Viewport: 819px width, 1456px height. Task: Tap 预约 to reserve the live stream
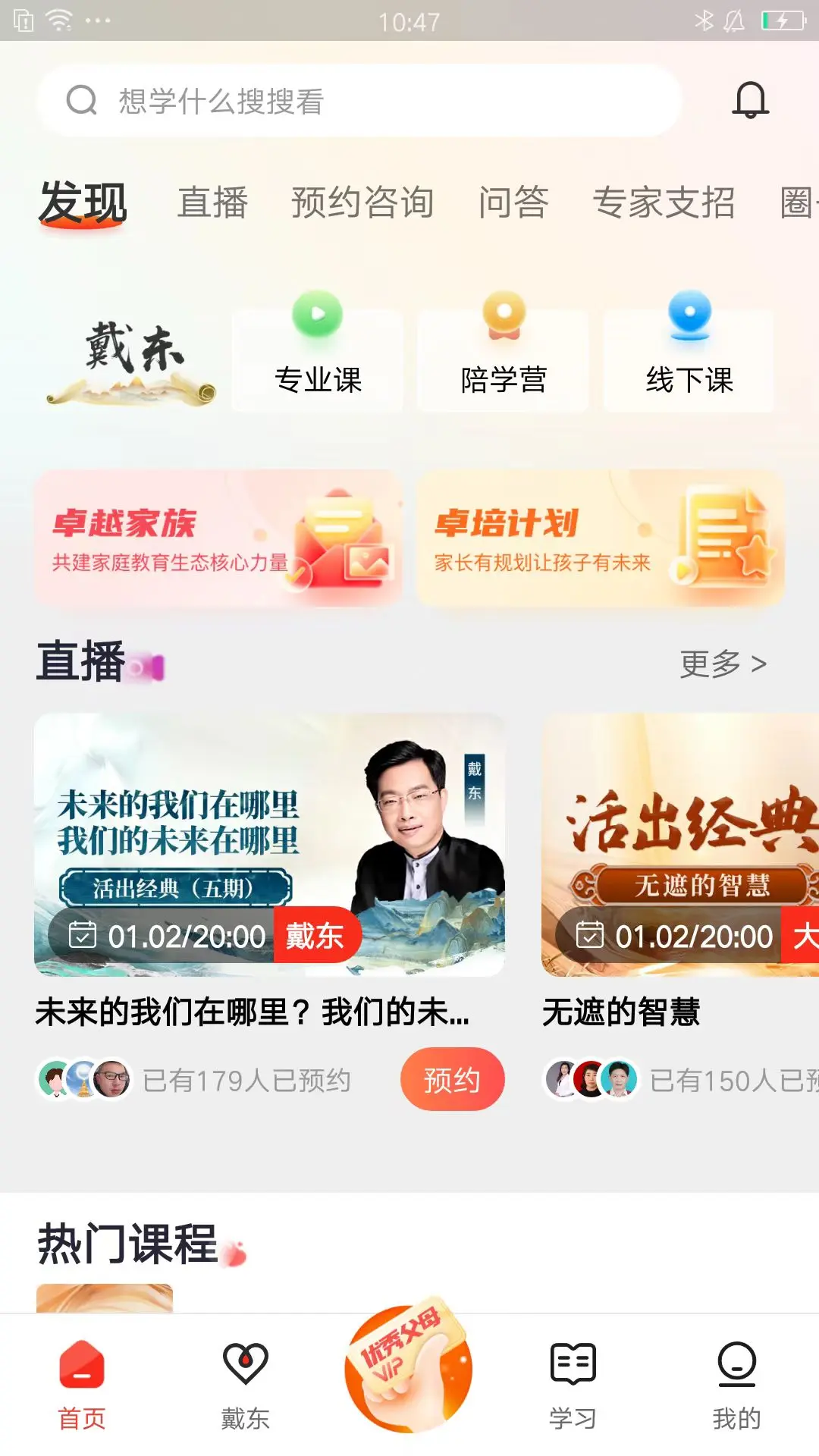[x=452, y=1080]
